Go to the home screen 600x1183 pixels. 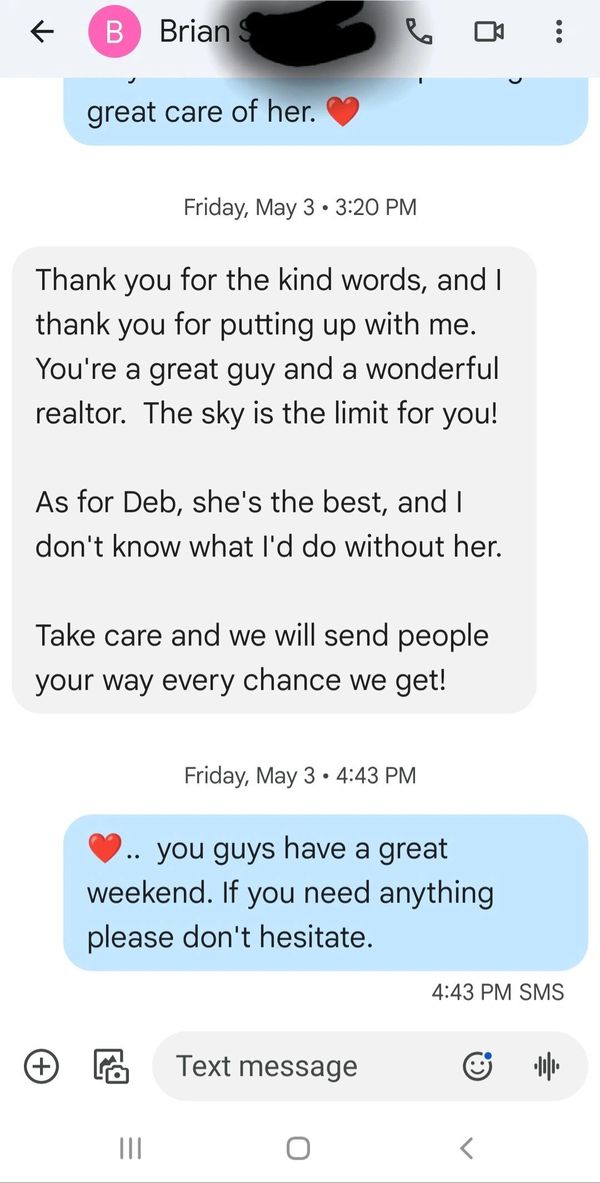click(298, 1148)
